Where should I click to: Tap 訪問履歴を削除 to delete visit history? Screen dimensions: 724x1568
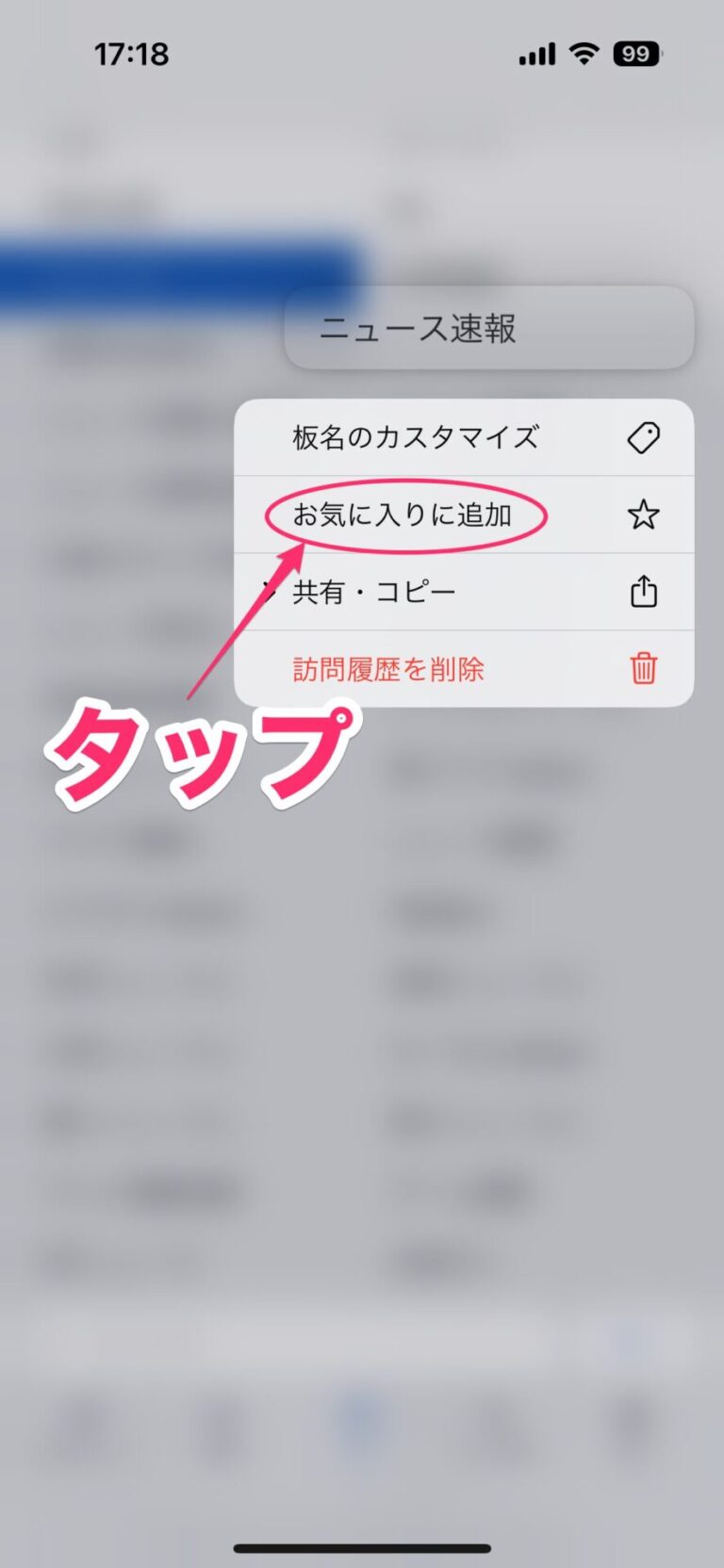click(x=387, y=668)
